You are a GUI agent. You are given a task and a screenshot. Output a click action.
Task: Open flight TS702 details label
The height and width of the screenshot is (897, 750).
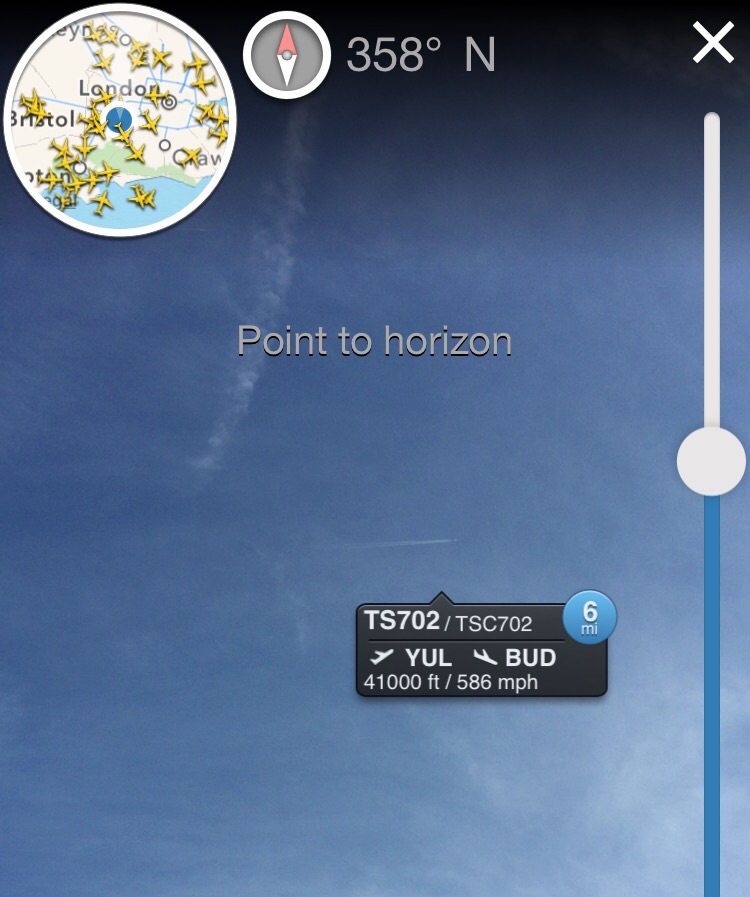(480, 650)
